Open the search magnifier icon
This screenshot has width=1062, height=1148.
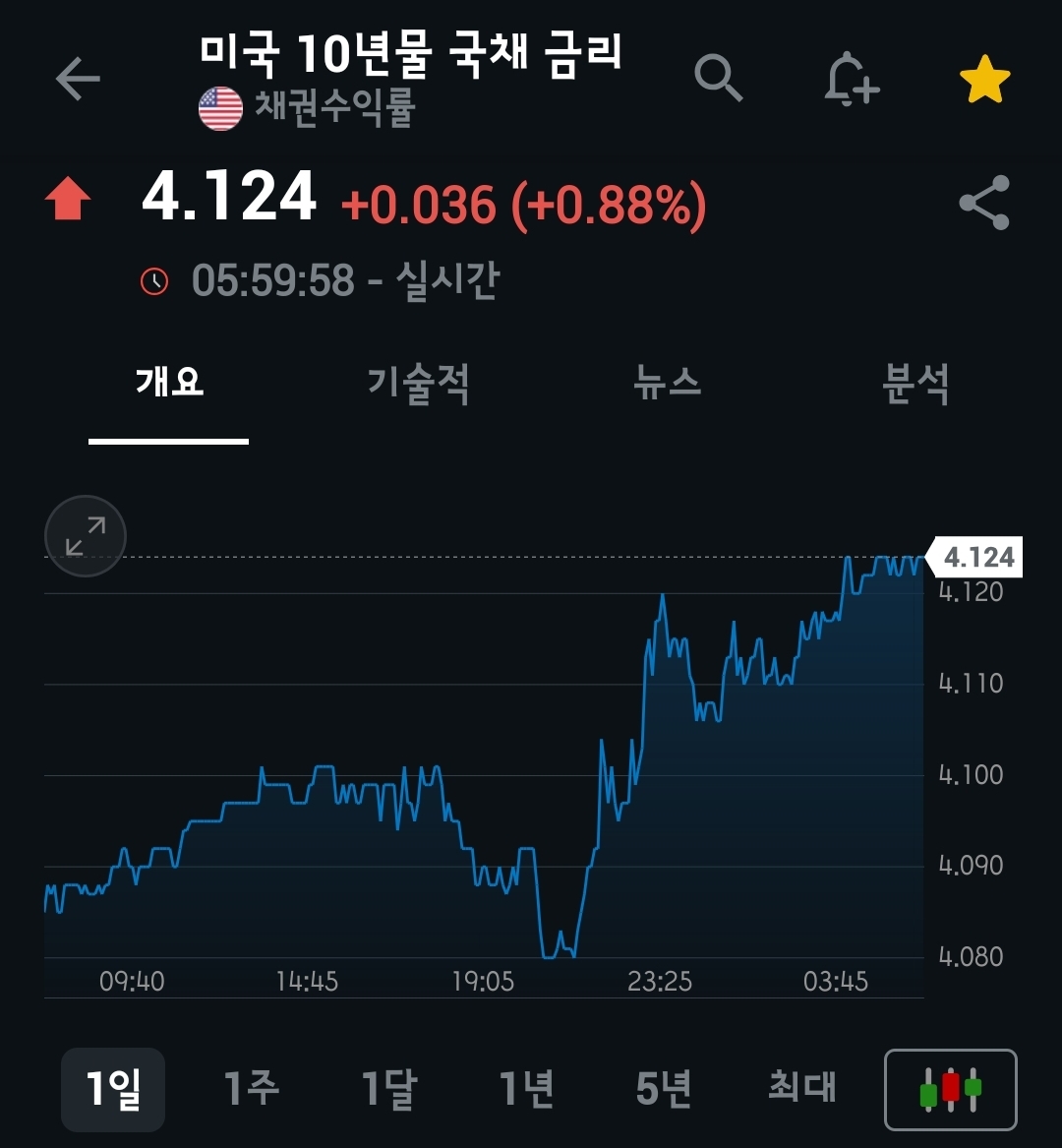pos(718,78)
